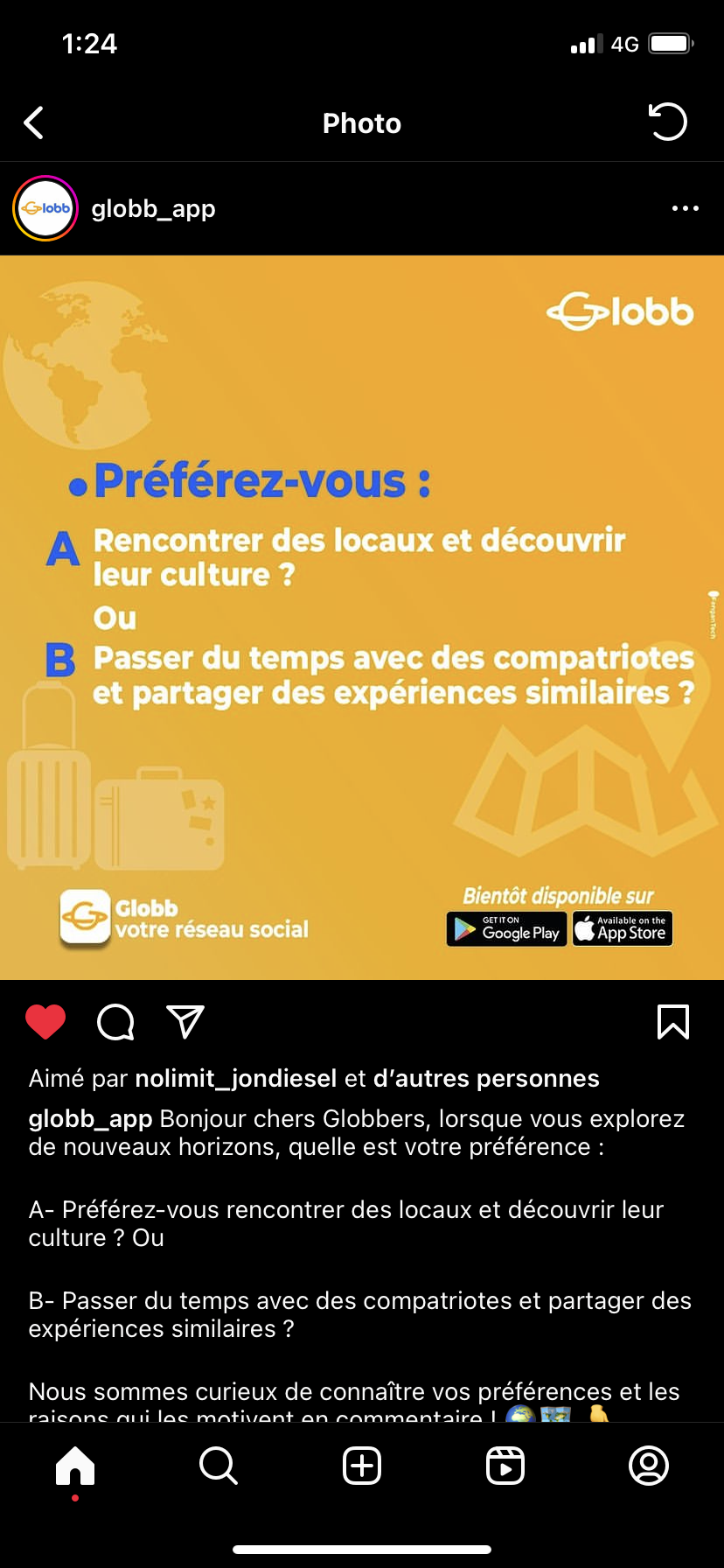Go back using the top-left arrow
Viewport: 724px width, 1568px height.
34,123
